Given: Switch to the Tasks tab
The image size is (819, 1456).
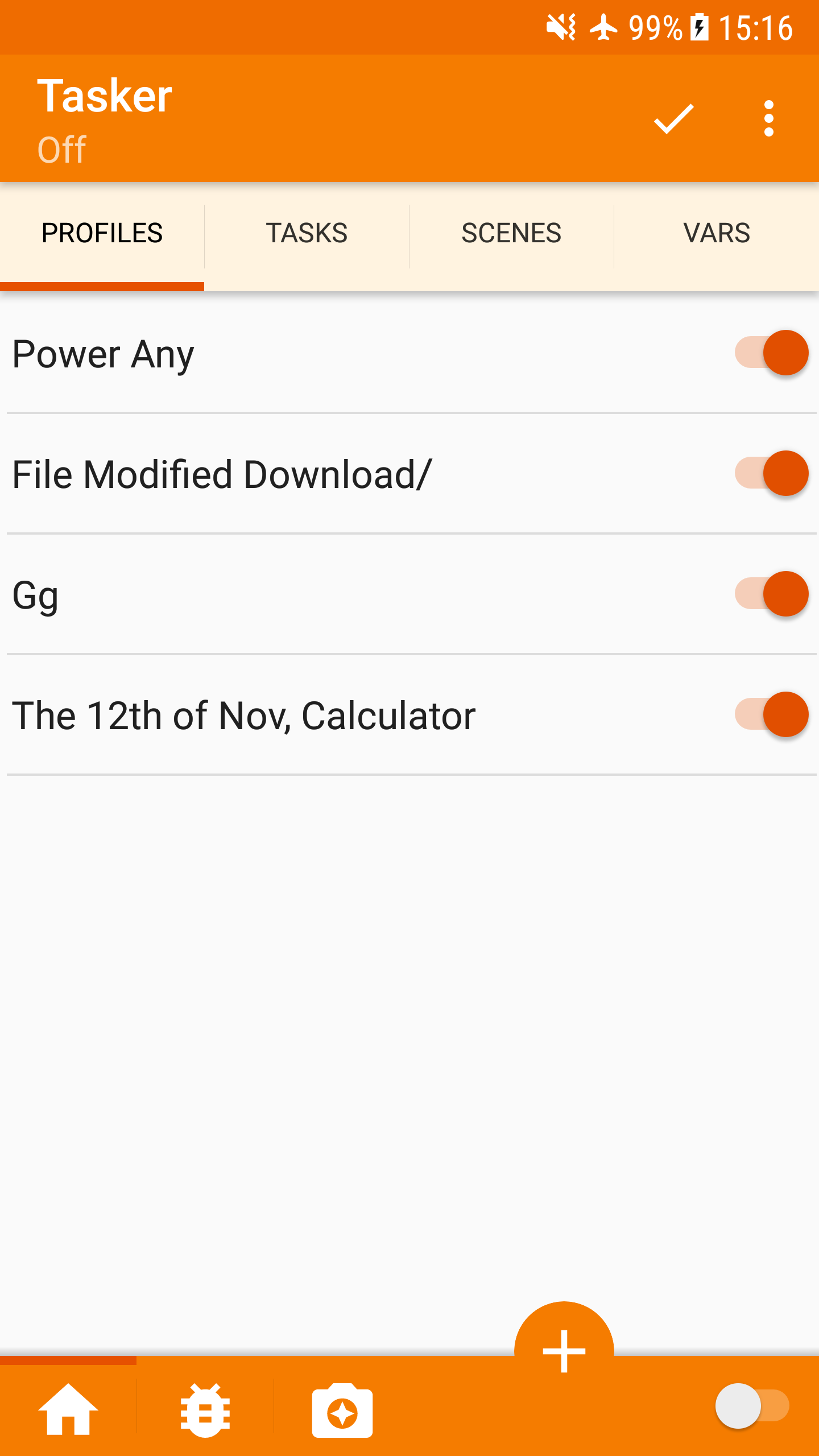Looking at the screenshot, I should 307,234.
